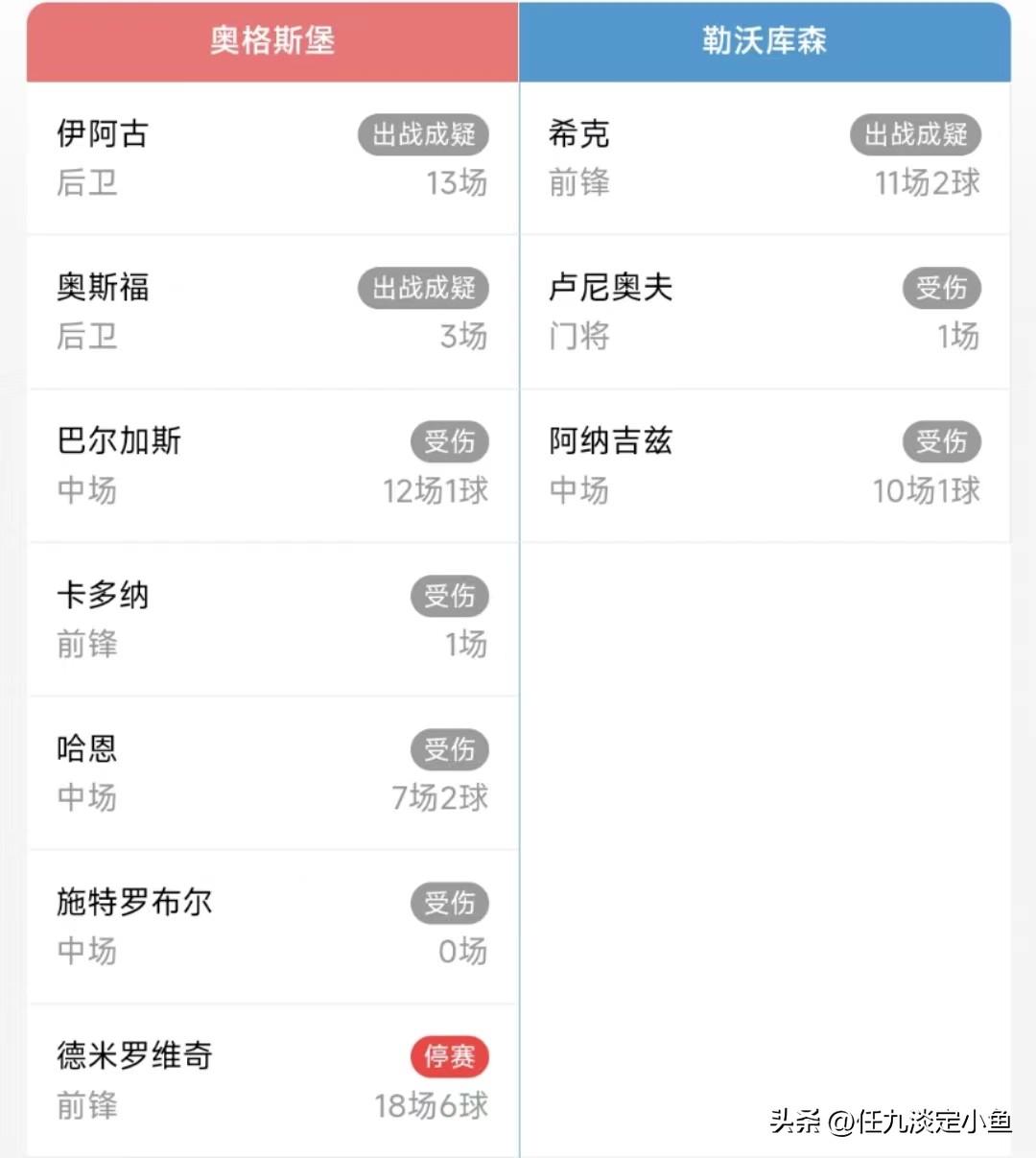Image resolution: width=1036 pixels, height=1158 pixels.
Task: Click the 受伤 badge beside 阿纳吉兹
Action: coord(942,441)
